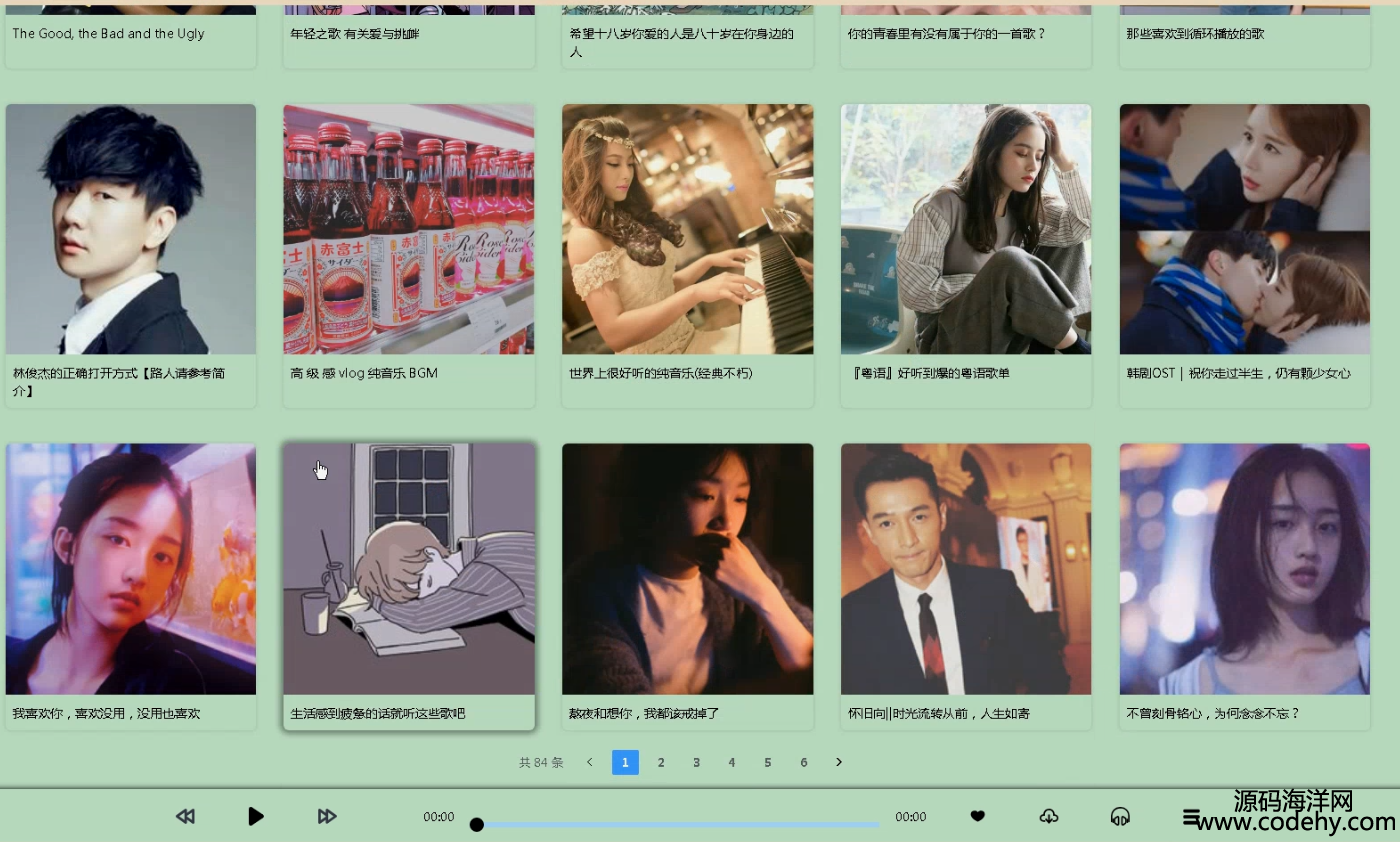Open 世界上很好听的纯音乐 playlist
Viewport: 1400px width, 842px height.
point(687,230)
